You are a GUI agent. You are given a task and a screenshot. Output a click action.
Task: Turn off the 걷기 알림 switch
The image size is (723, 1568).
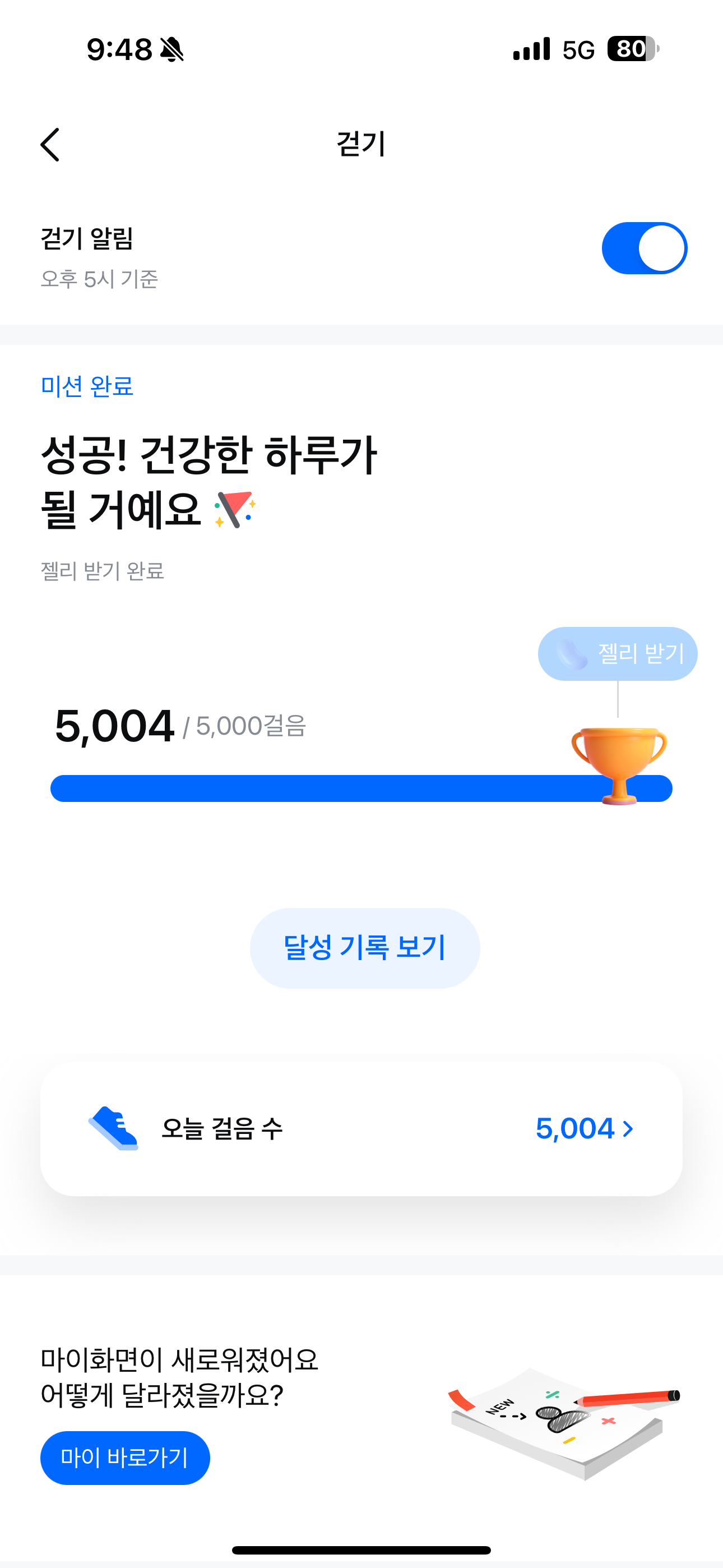point(644,248)
